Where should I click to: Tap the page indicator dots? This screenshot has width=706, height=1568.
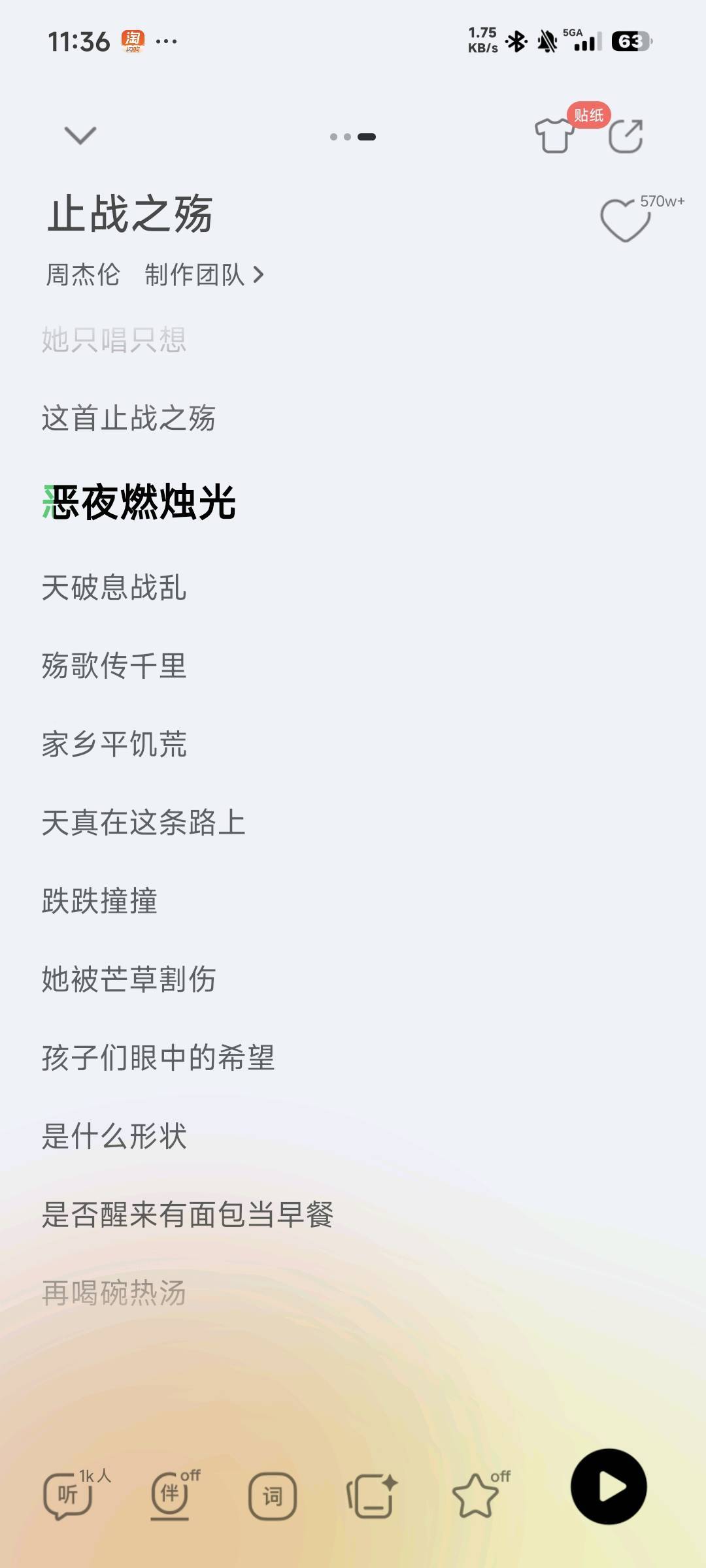click(x=353, y=137)
